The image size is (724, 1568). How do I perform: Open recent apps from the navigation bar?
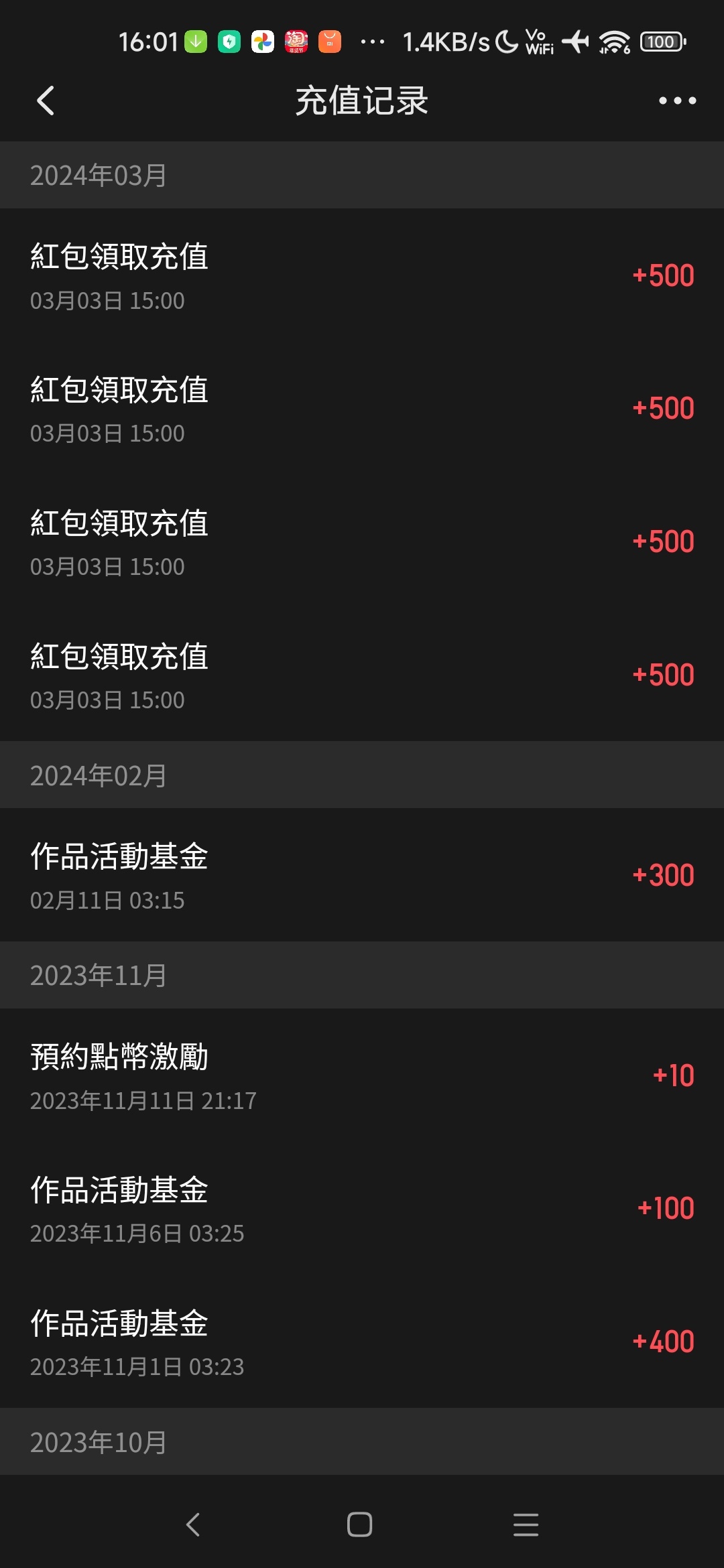coord(526,1524)
